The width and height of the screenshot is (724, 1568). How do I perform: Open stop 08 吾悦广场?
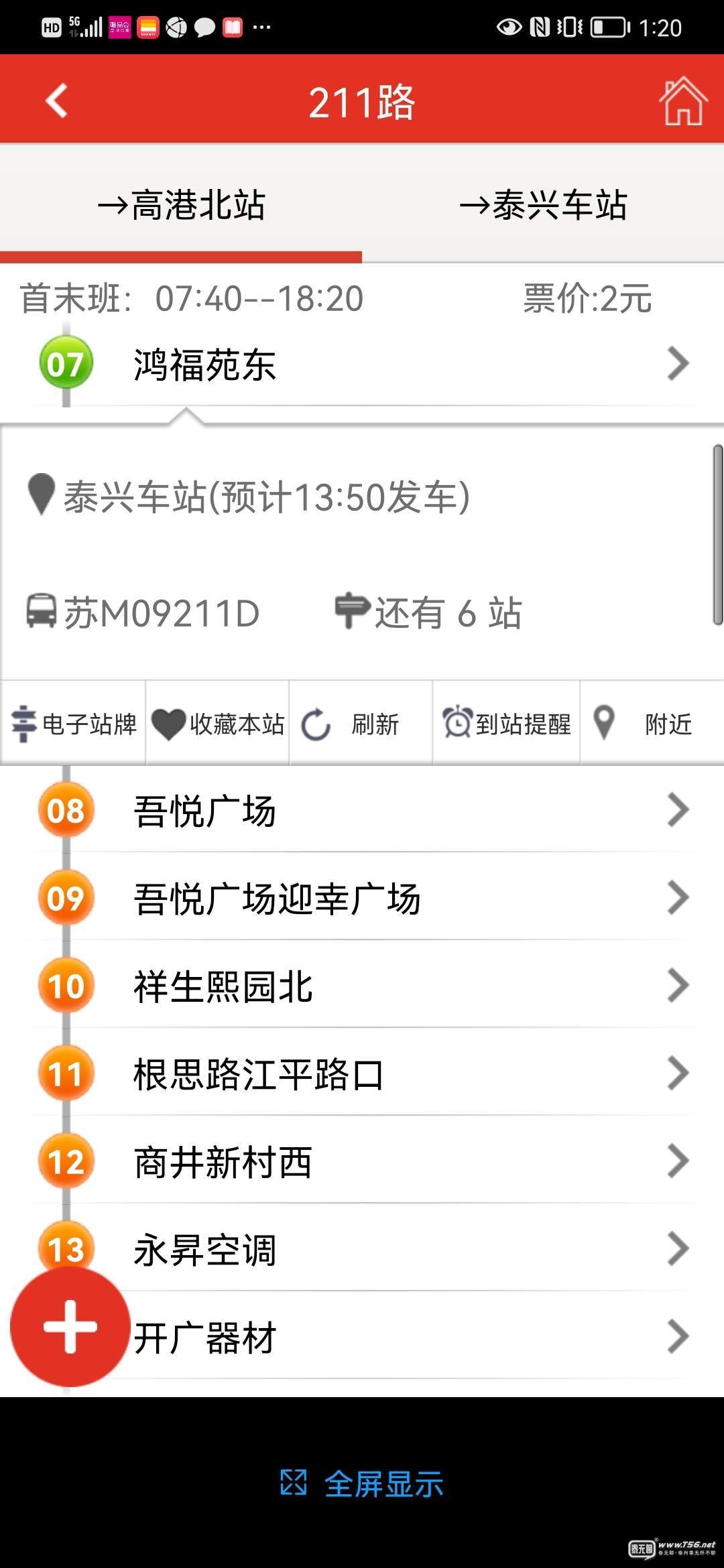point(362,811)
